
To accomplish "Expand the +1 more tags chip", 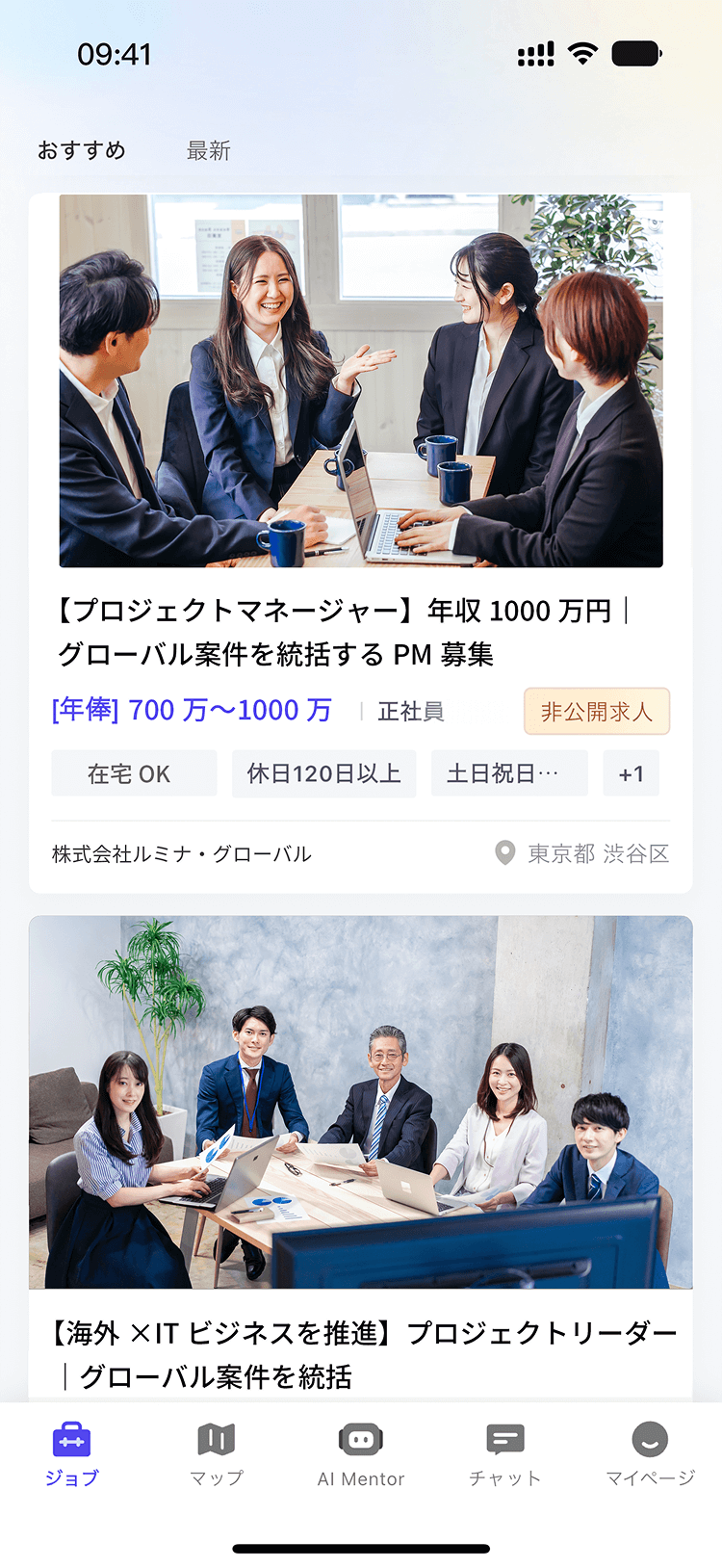I will tap(631, 773).
